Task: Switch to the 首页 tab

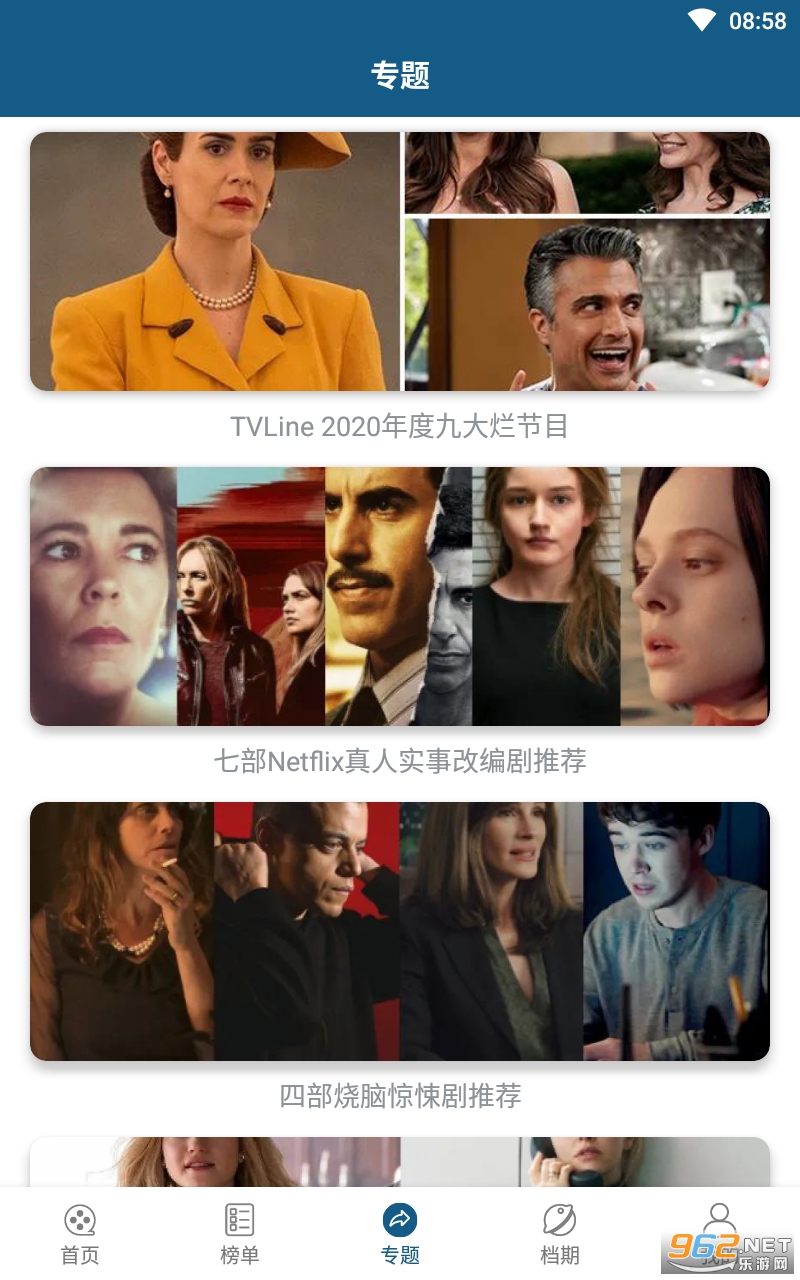Action: 80,1234
